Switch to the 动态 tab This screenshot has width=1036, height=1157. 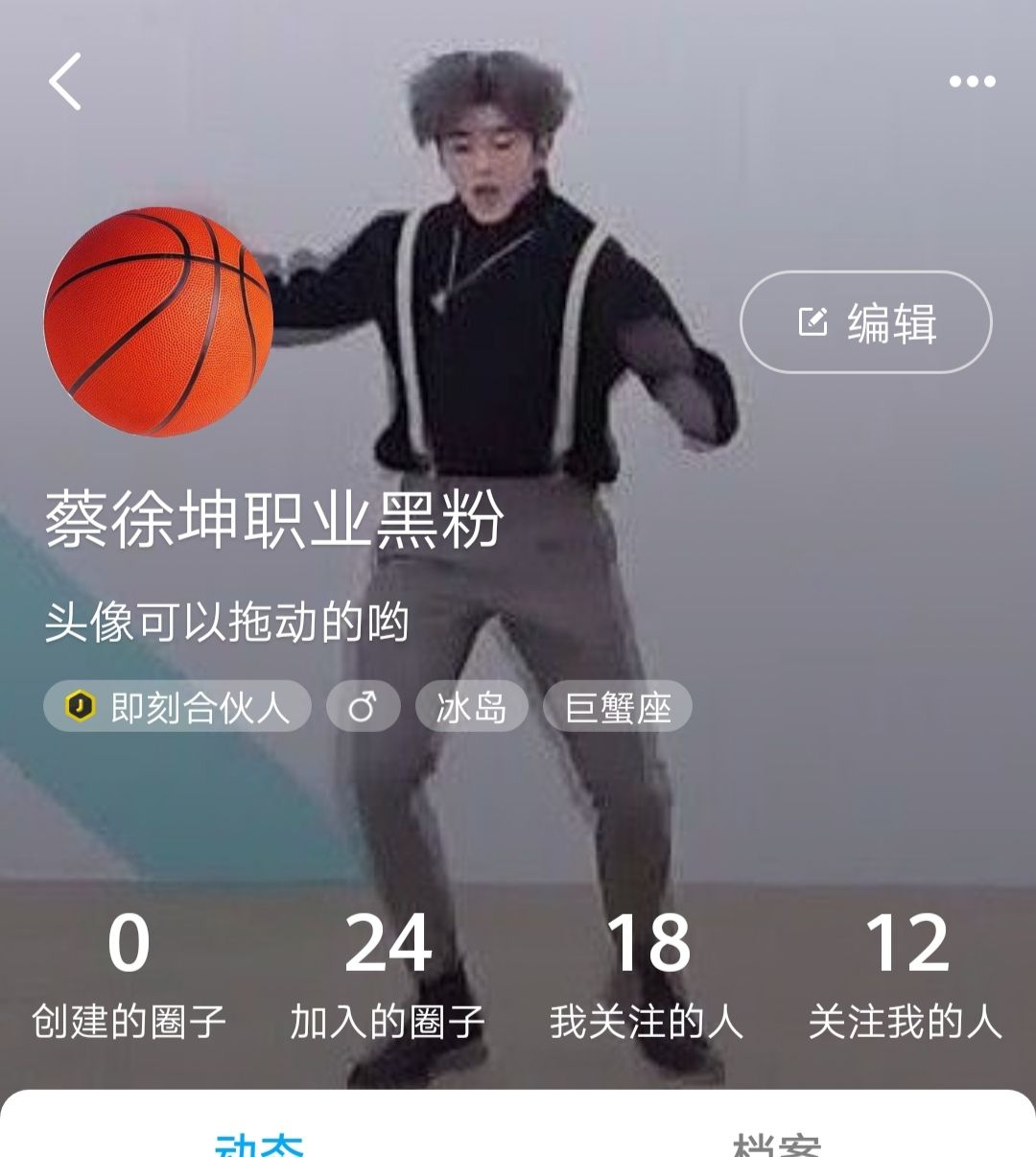click(259, 1145)
